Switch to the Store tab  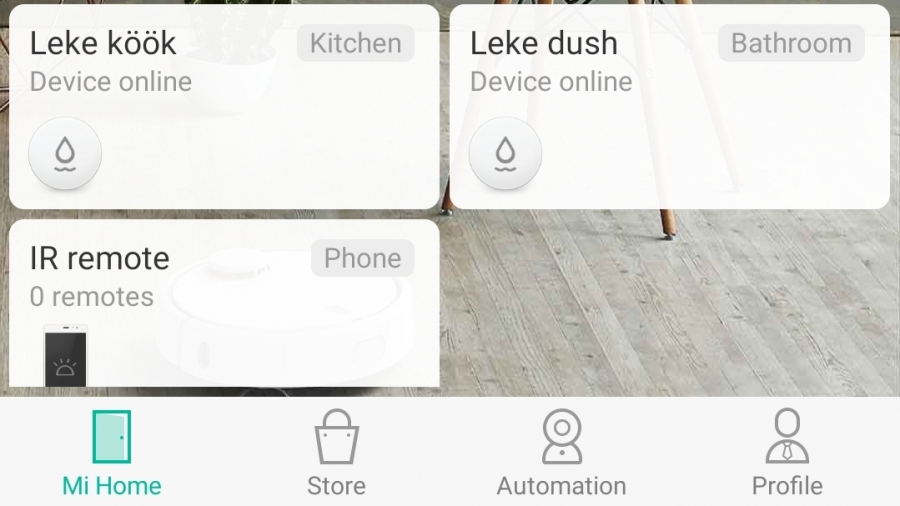click(x=336, y=453)
